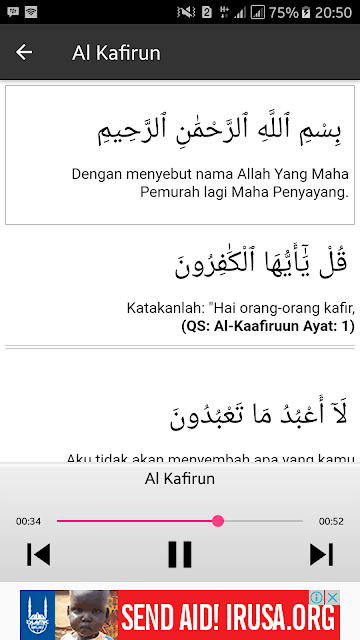Skip to the next surah track
Image resolution: width=360 pixels, height=640 pixels.
(x=321, y=554)
